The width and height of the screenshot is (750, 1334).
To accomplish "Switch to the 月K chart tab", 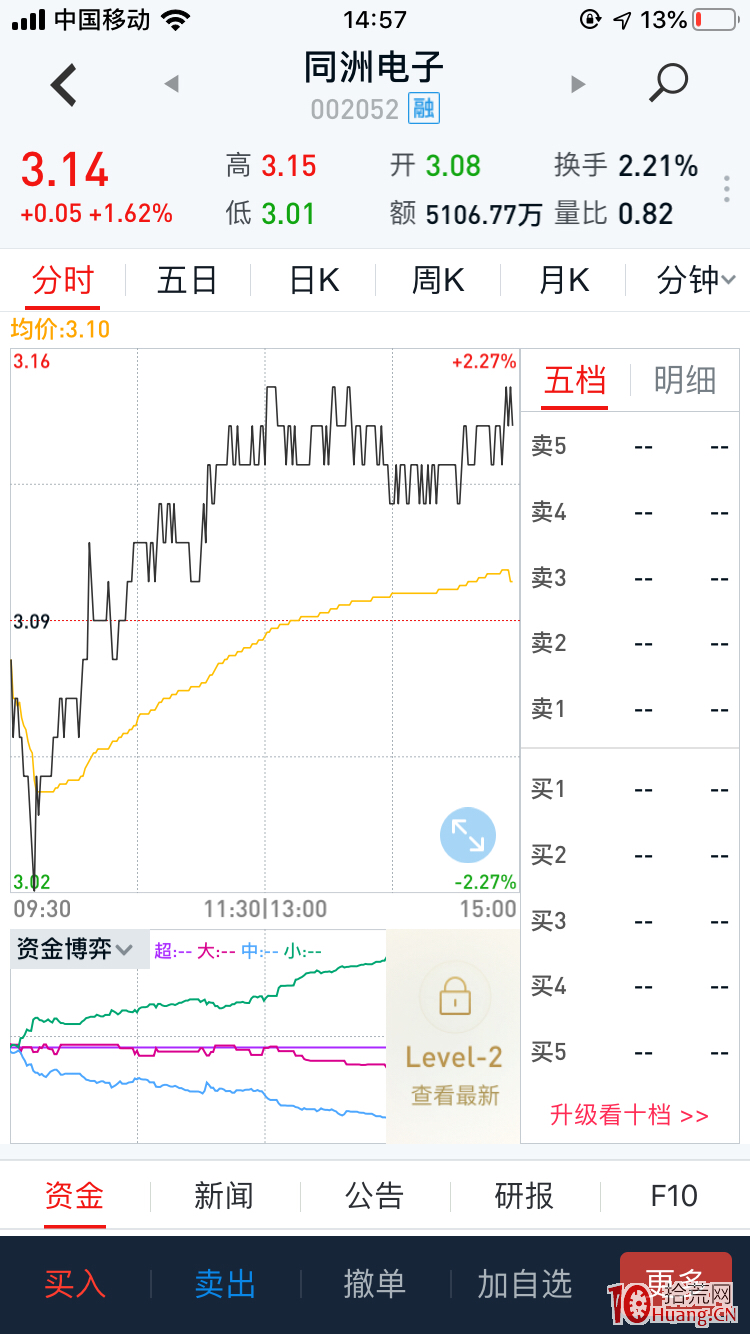I will [564, 281].
